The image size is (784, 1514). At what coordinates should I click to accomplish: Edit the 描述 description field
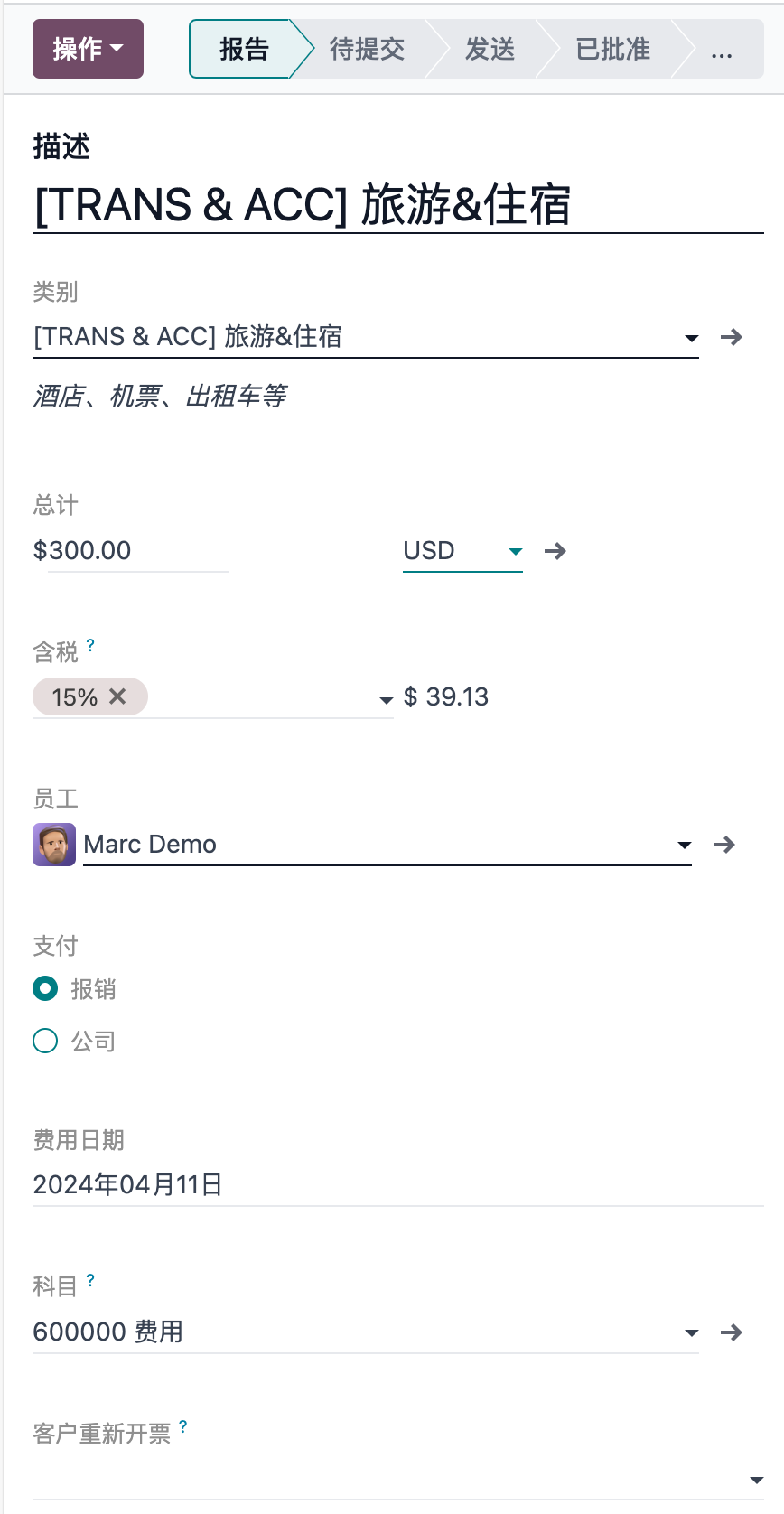(397, 205)
